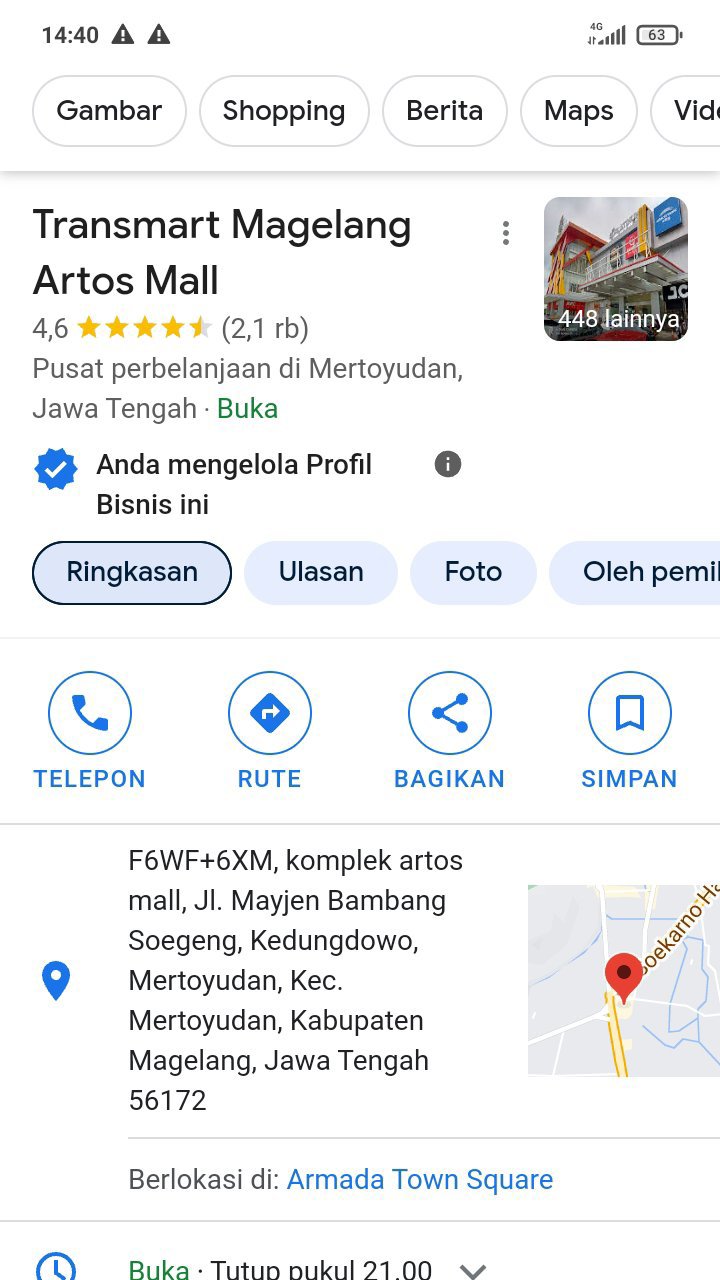
Task: Tap the info icon beside Profil Bisnis
Action: (448, 464)
